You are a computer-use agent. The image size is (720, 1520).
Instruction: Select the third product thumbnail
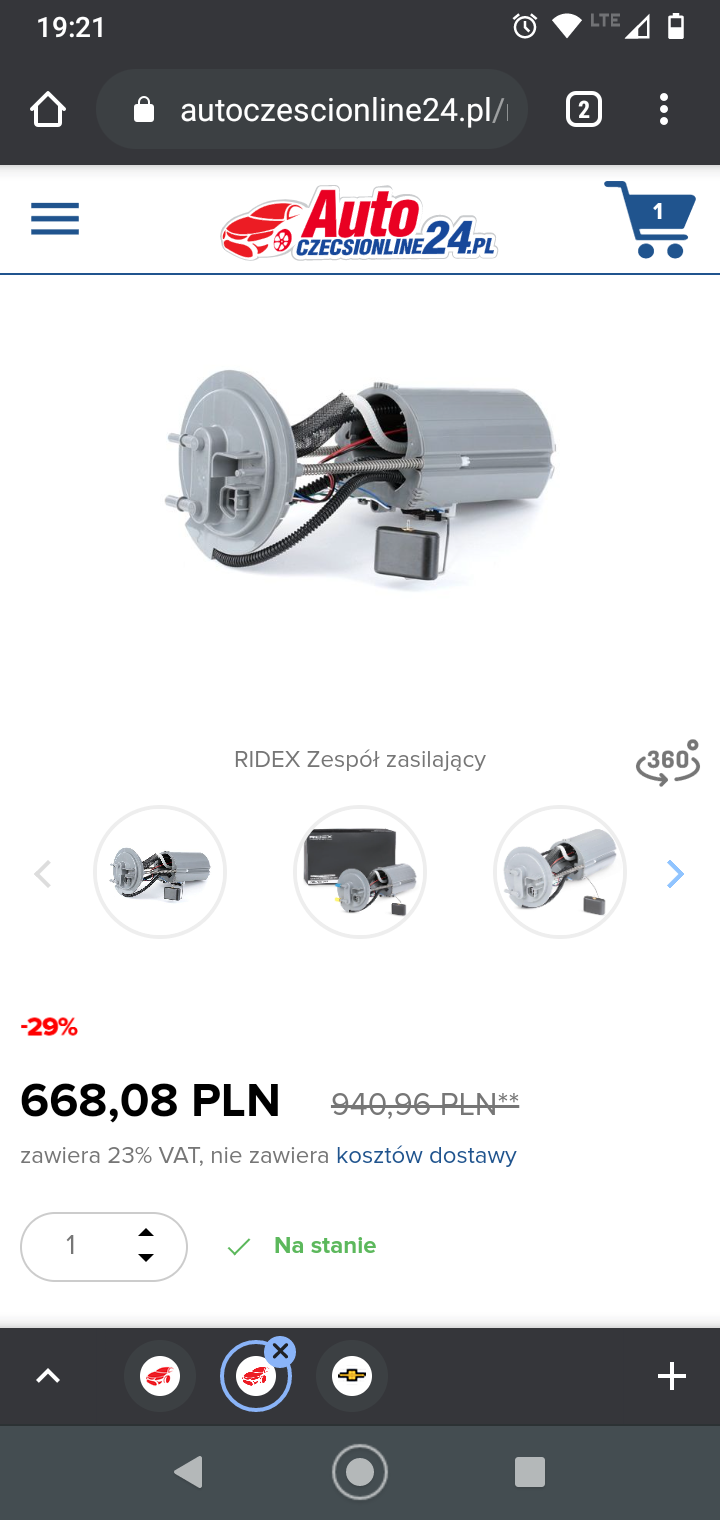[560, 872]
